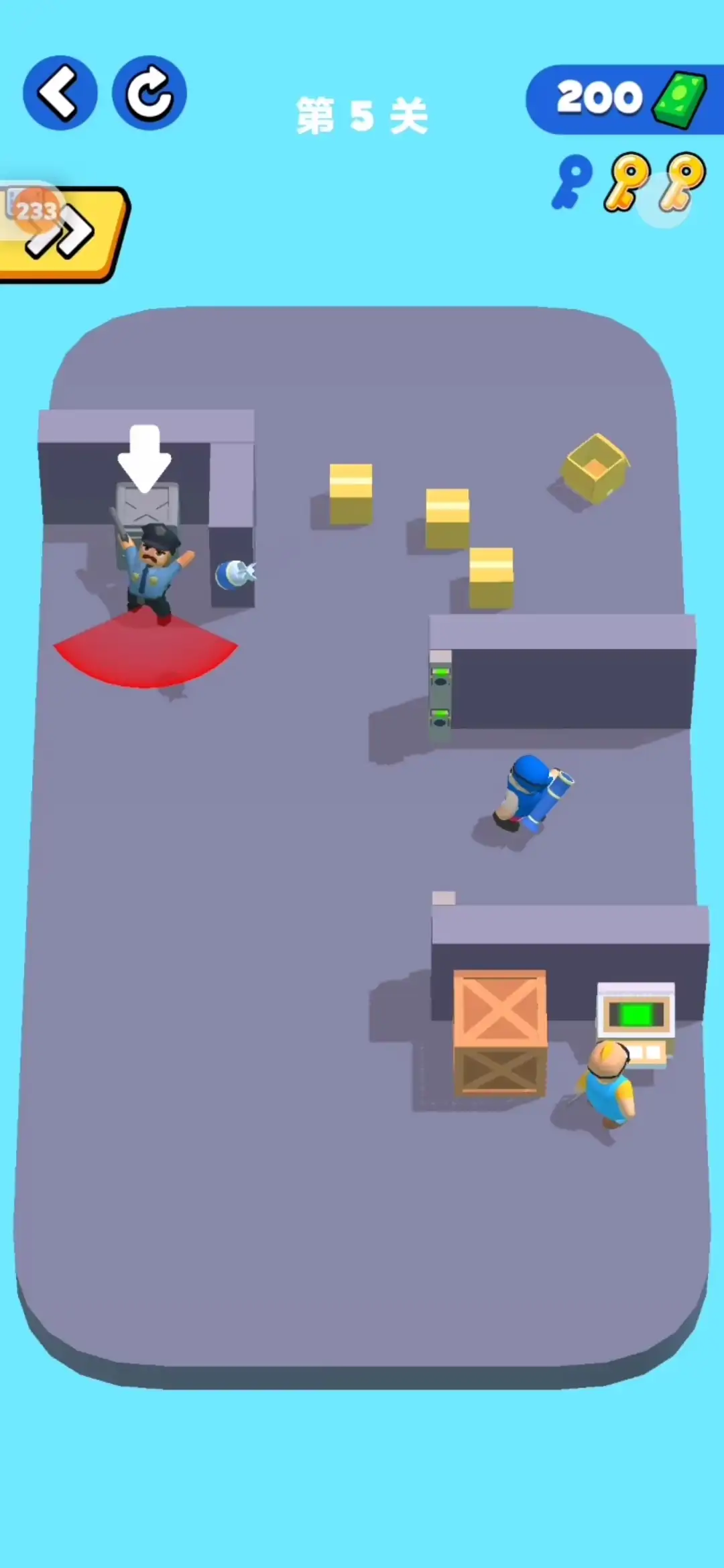This screenshot has width=724, height=1568.
Task: Tap the blue back arrow button
Action: click(x=60, y=92)
